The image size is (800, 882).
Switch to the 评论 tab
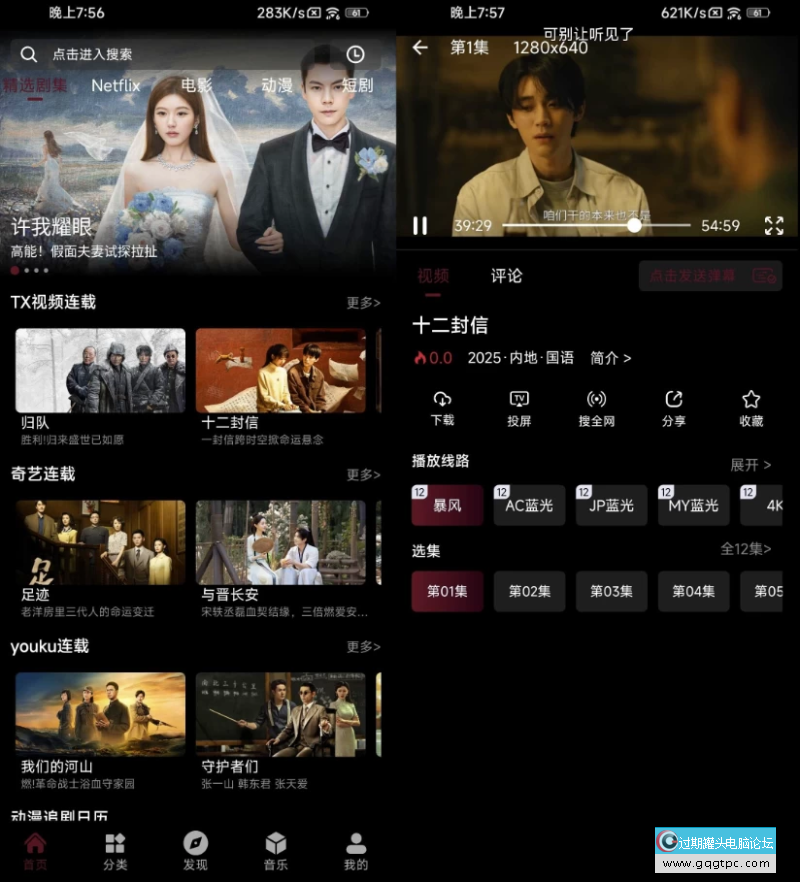click(x=507, y=276)
